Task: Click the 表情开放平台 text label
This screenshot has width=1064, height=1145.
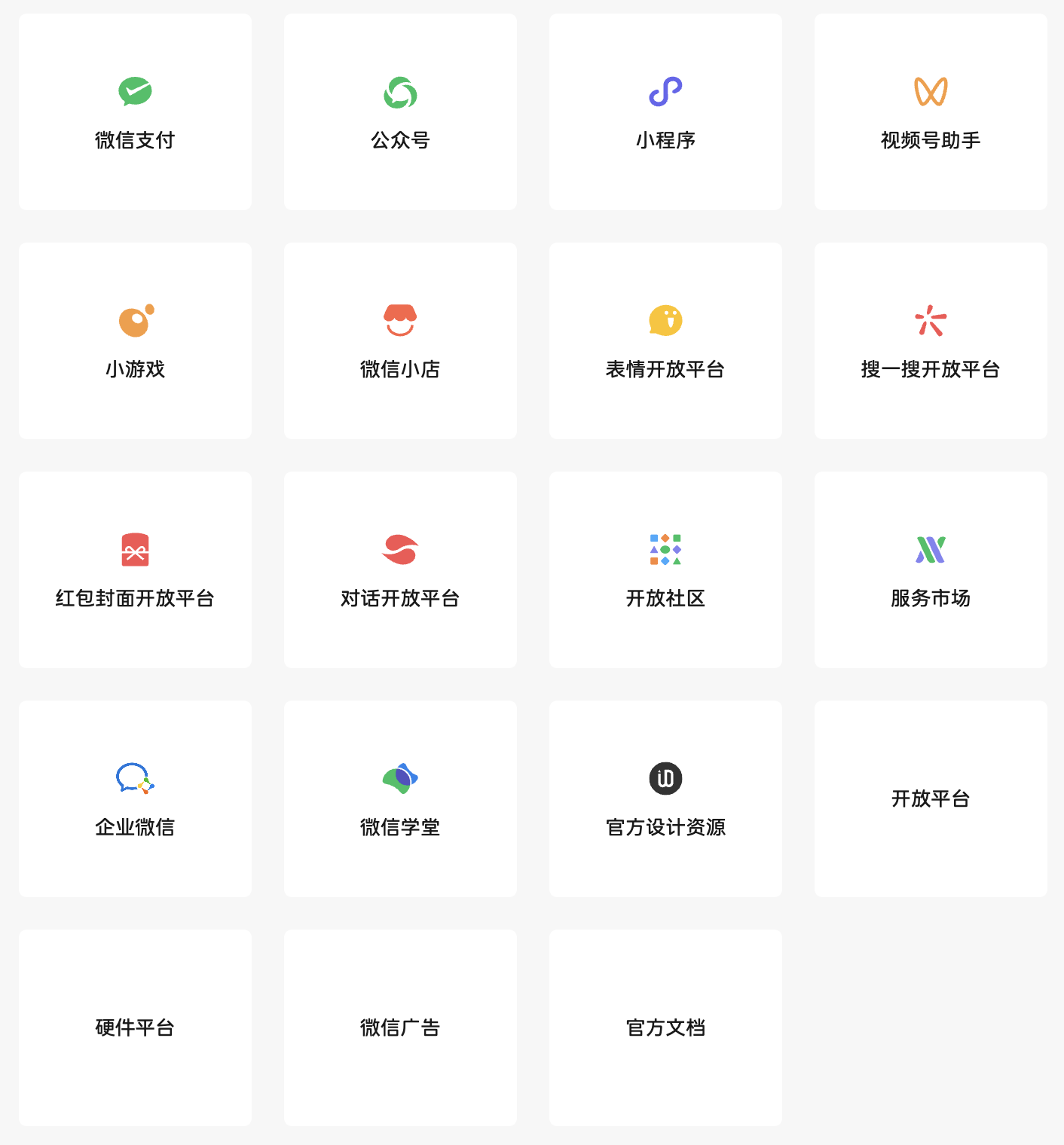Action: click(665, 369)
